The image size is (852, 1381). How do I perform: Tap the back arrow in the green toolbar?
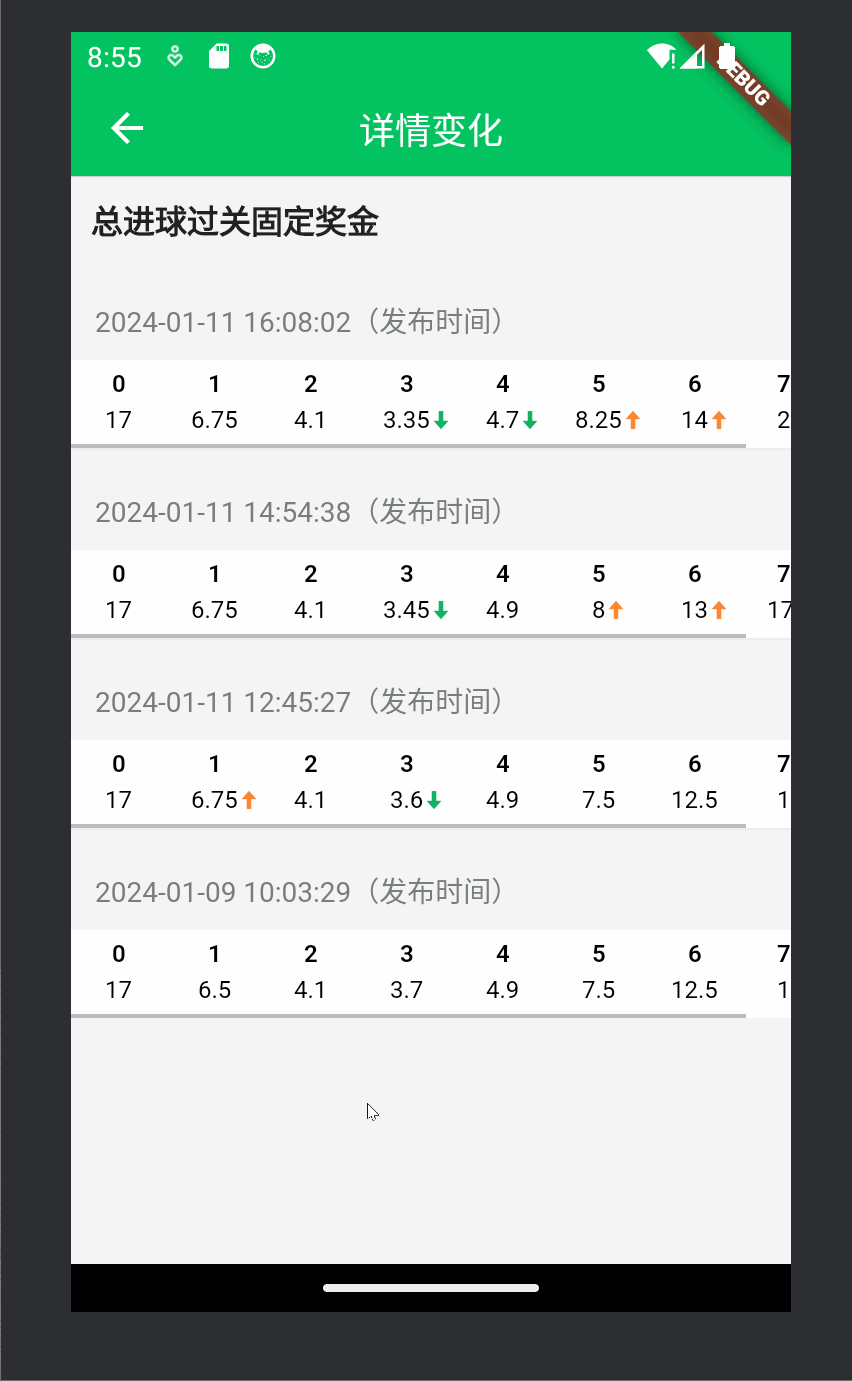(x=126, y=129)
